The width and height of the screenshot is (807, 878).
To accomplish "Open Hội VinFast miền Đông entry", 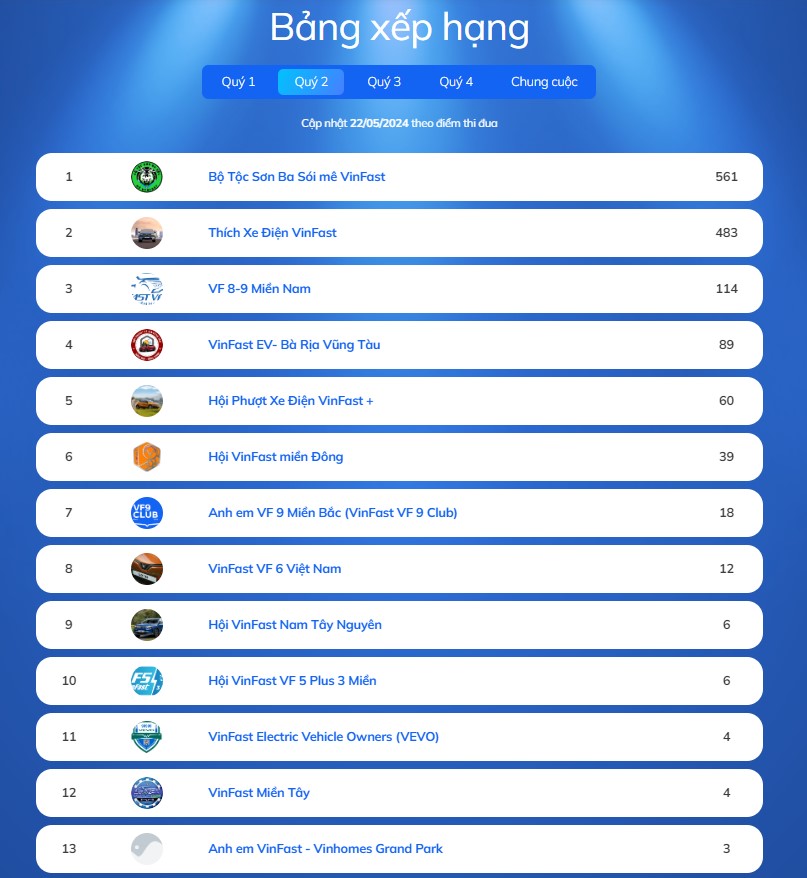I will point(275,457).
